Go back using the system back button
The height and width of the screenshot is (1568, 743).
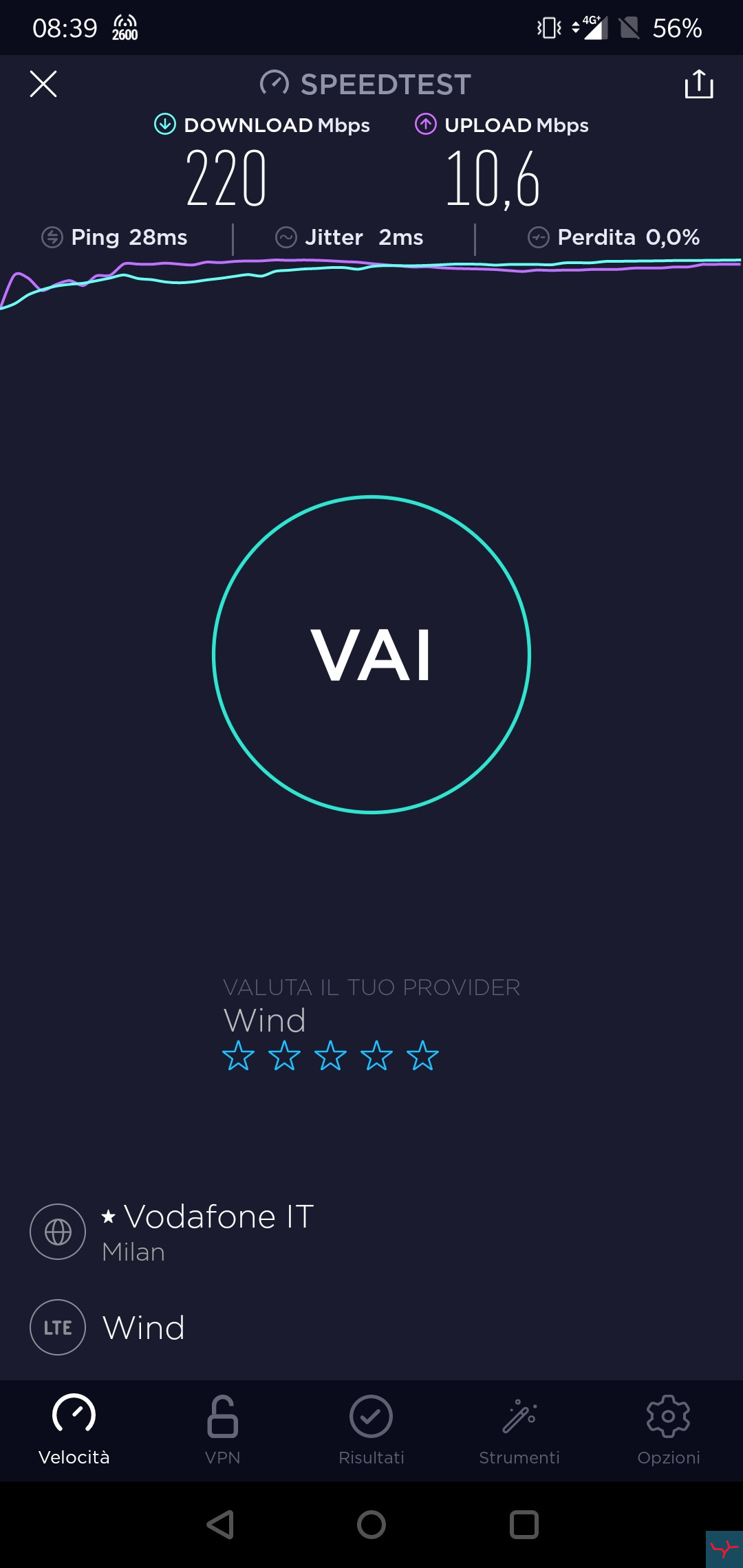click(x=221, y=1525)
